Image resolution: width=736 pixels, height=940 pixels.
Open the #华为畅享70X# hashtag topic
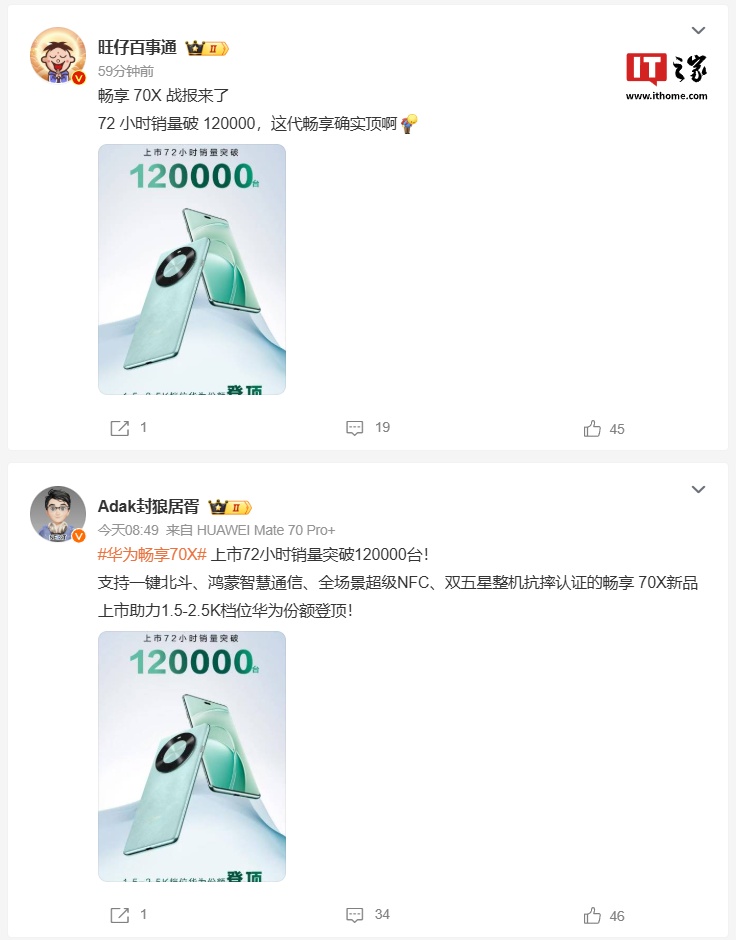[x=152, y=554]
